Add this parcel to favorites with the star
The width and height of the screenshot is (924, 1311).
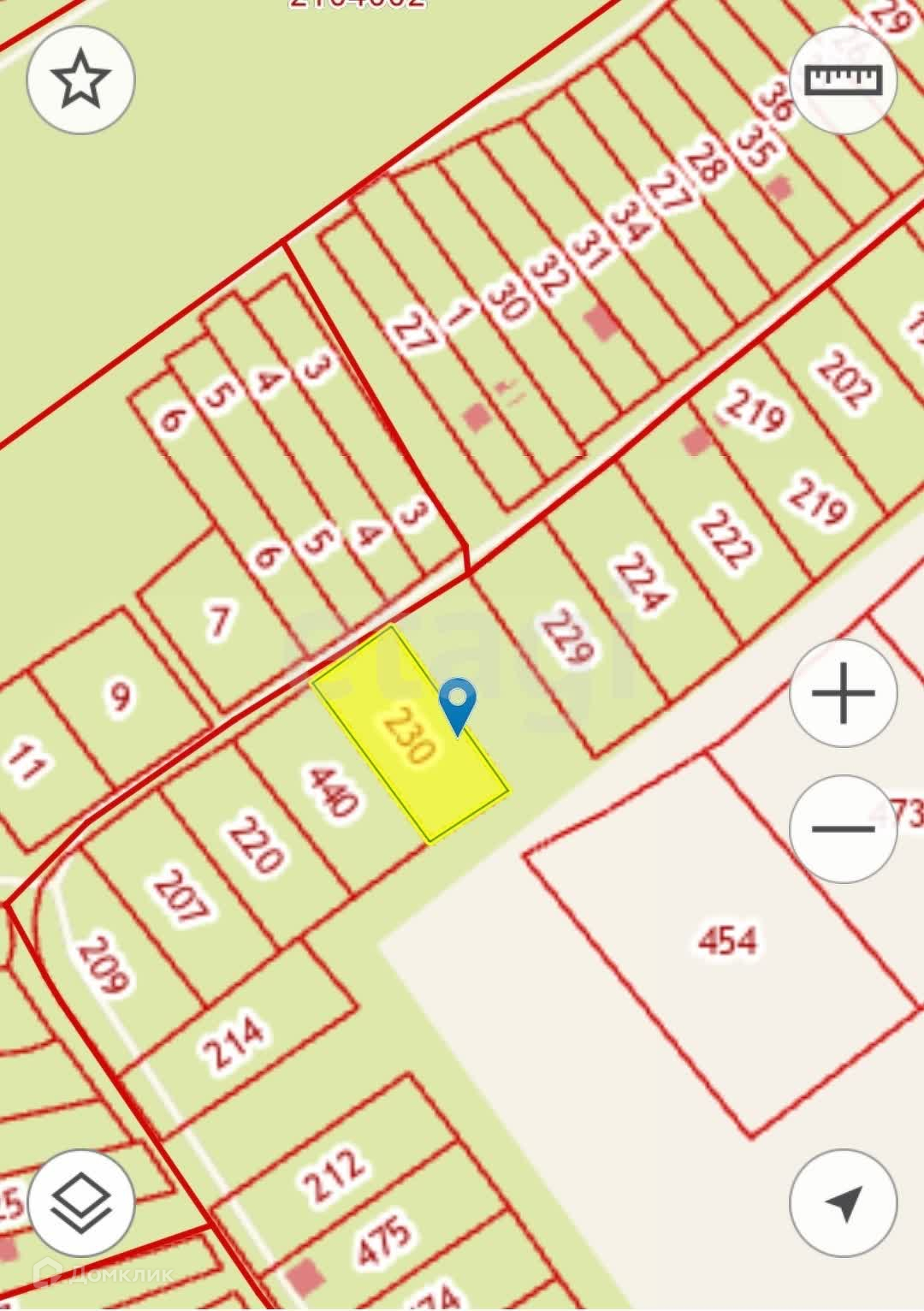point(80,80)
